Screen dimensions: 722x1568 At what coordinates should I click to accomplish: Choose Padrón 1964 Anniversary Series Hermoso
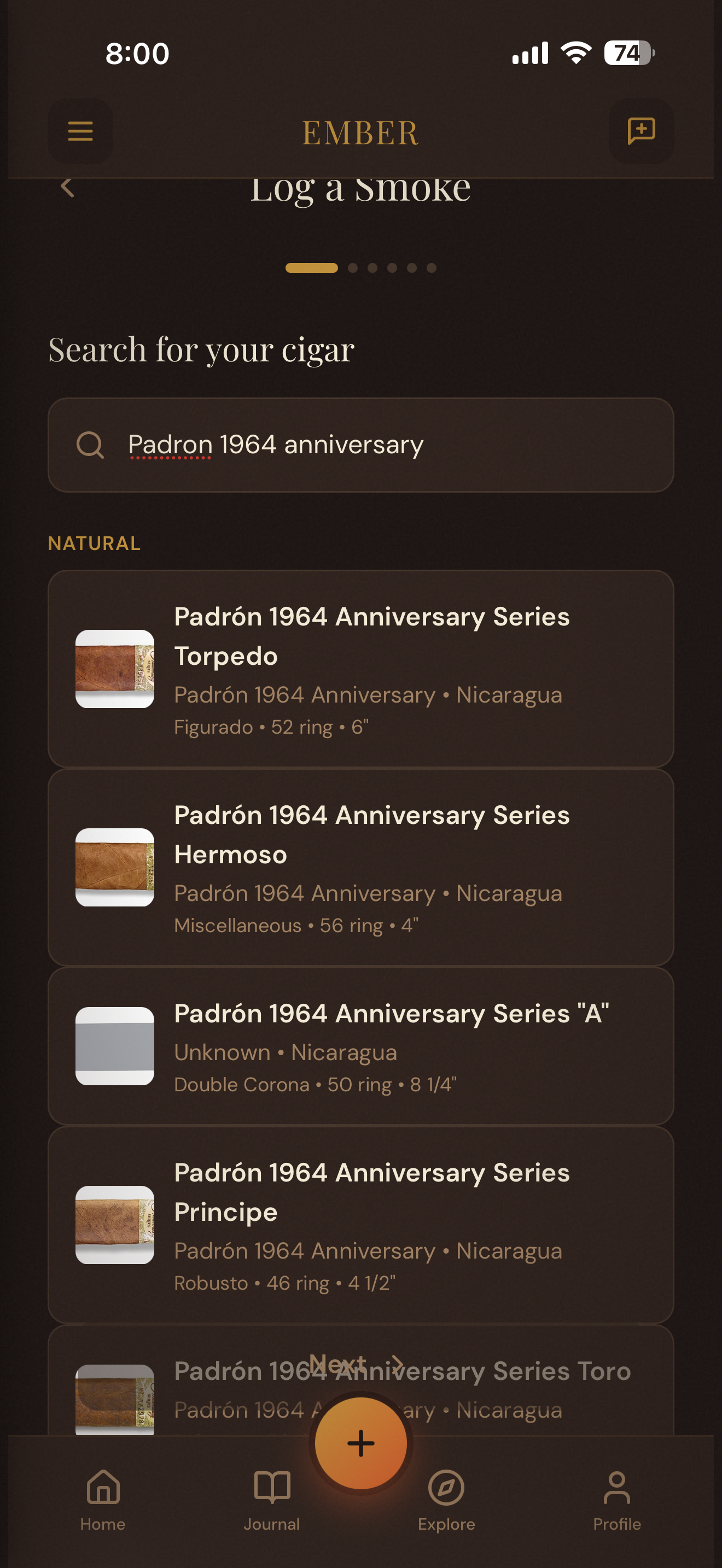(360, 867)
